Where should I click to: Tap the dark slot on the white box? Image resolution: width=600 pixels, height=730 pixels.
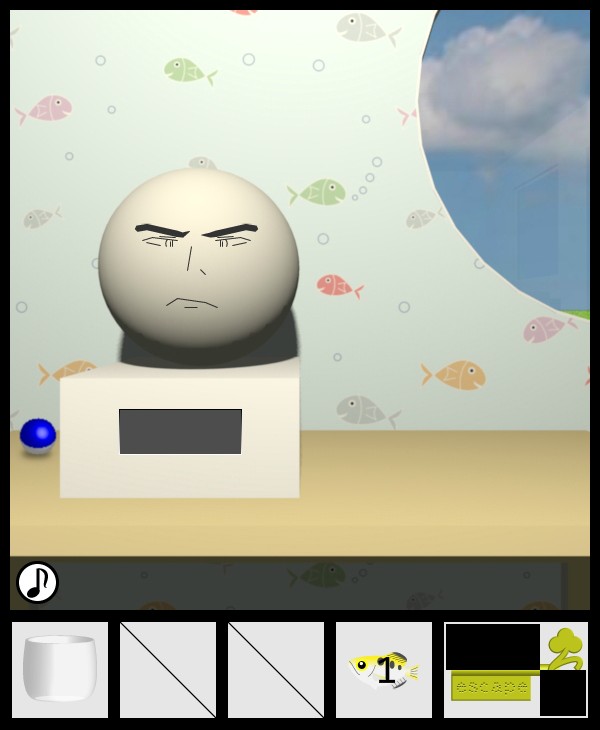[x=180, y=431]
